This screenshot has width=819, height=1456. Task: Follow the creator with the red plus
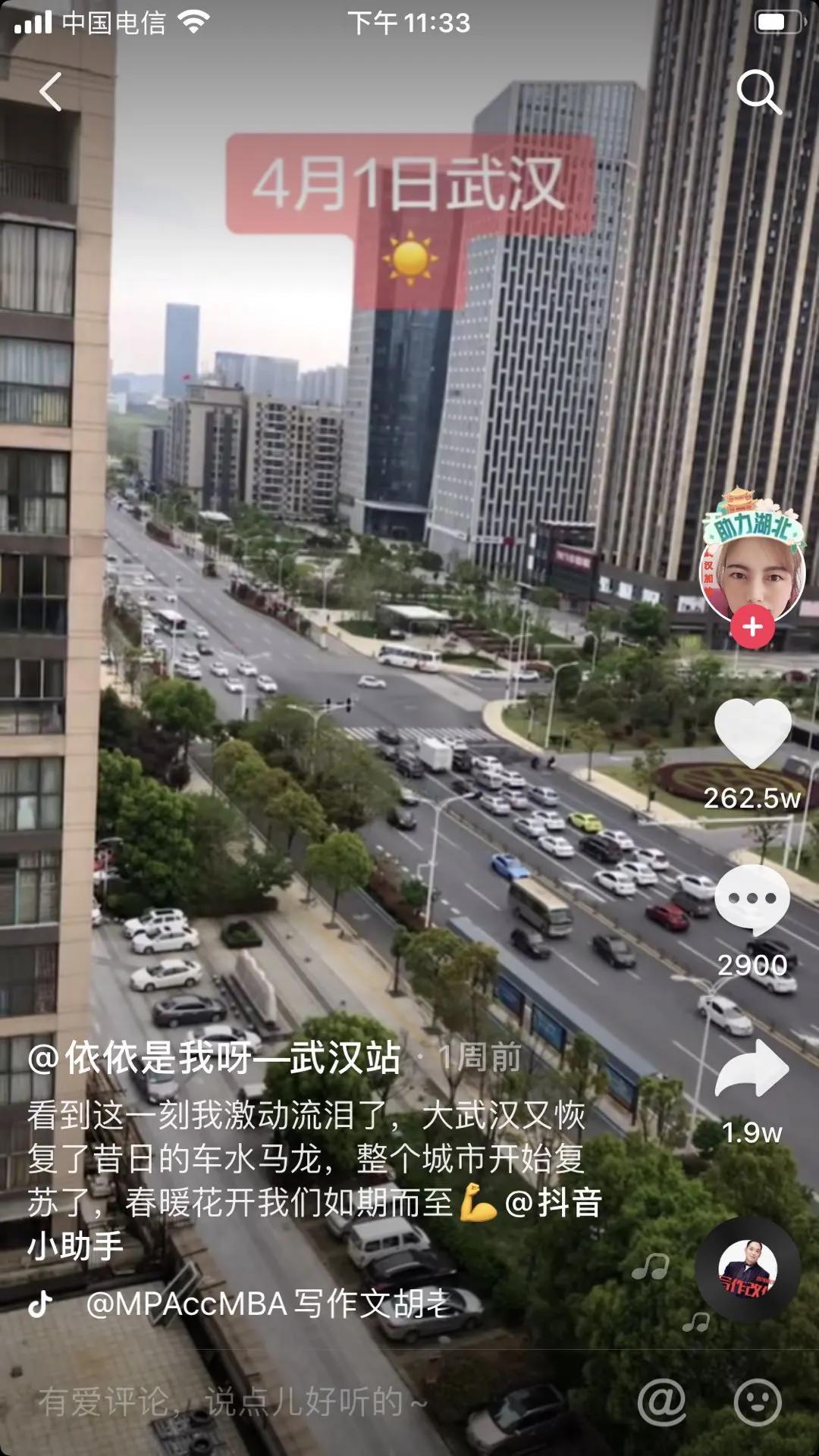click(x=752, y=627)
